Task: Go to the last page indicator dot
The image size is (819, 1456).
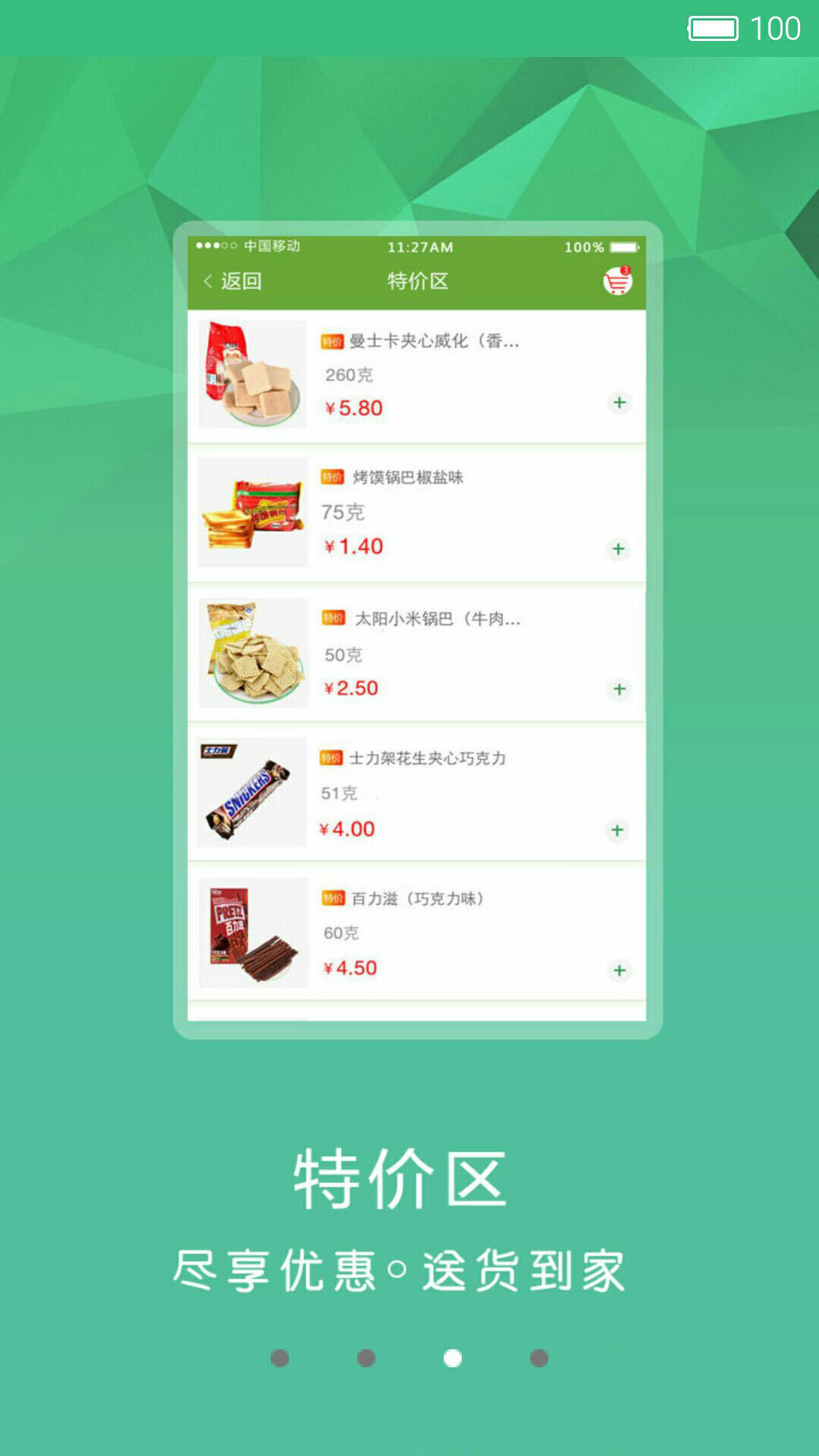Action: point(539,1358)
